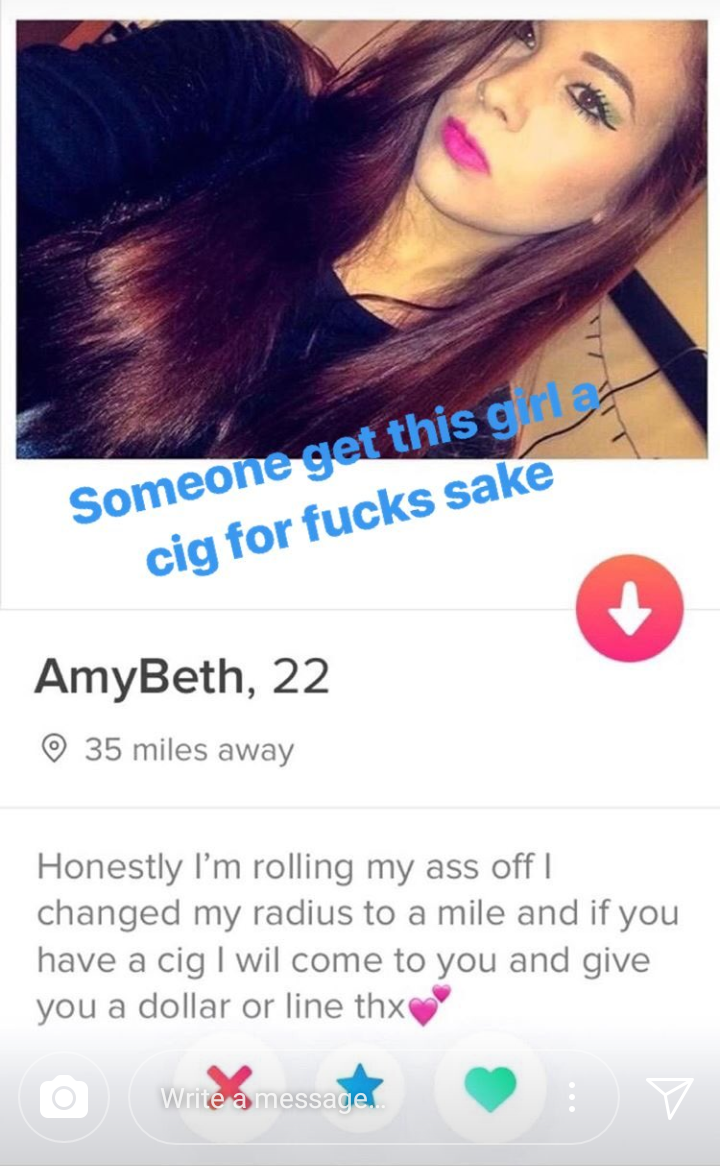This screenshot has width=720, height=1166.
Task: Share story via paper plane icon
Action: click(x=668, y=1097)
